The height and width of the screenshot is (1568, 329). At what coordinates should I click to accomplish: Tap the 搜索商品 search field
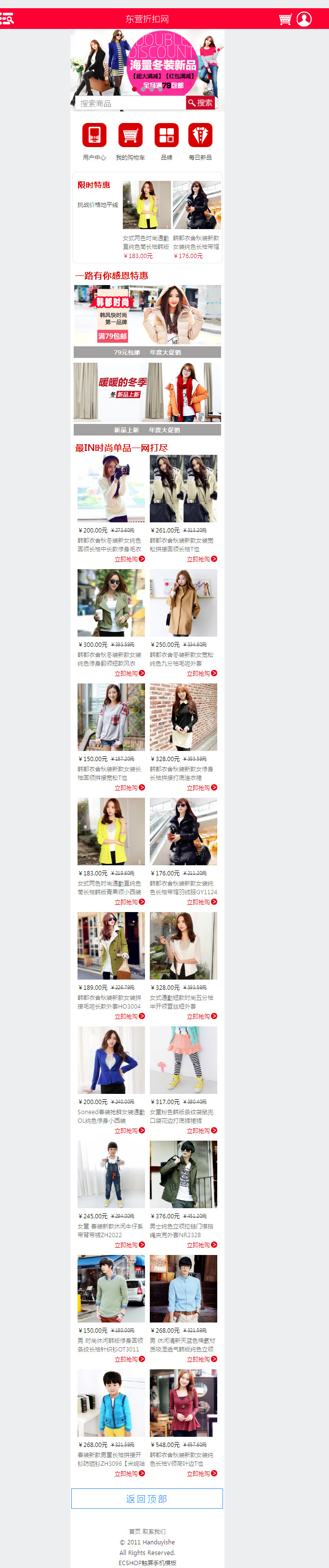point(131,104)
